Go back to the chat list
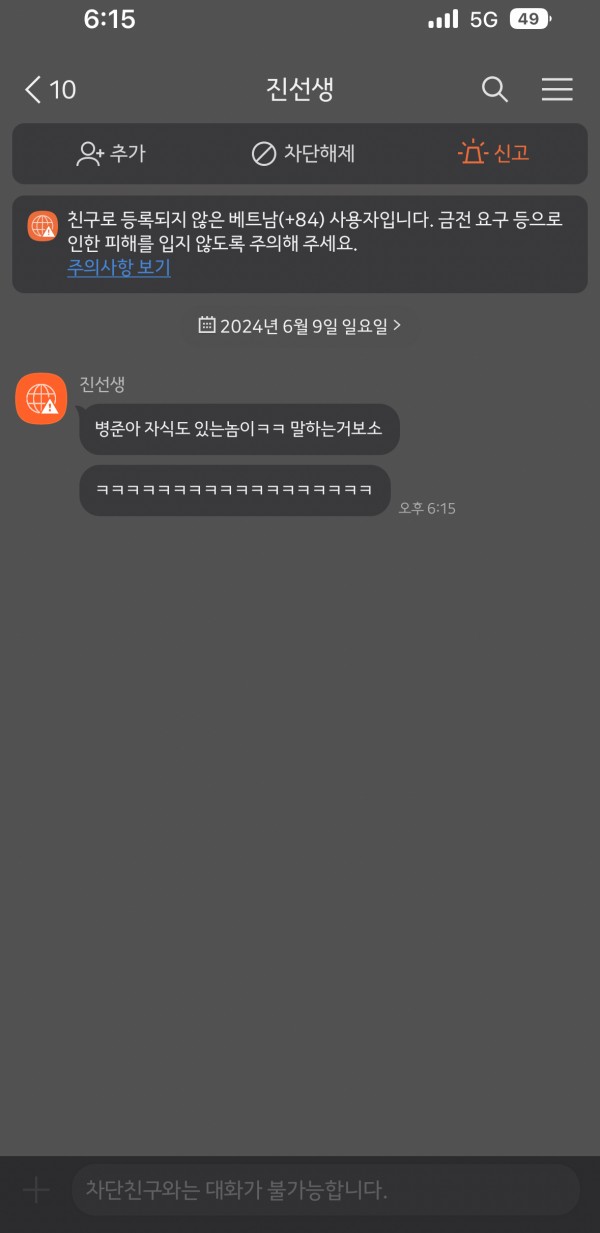The height and width of the screenshot is (1233, 600). [x=48, y=90]
